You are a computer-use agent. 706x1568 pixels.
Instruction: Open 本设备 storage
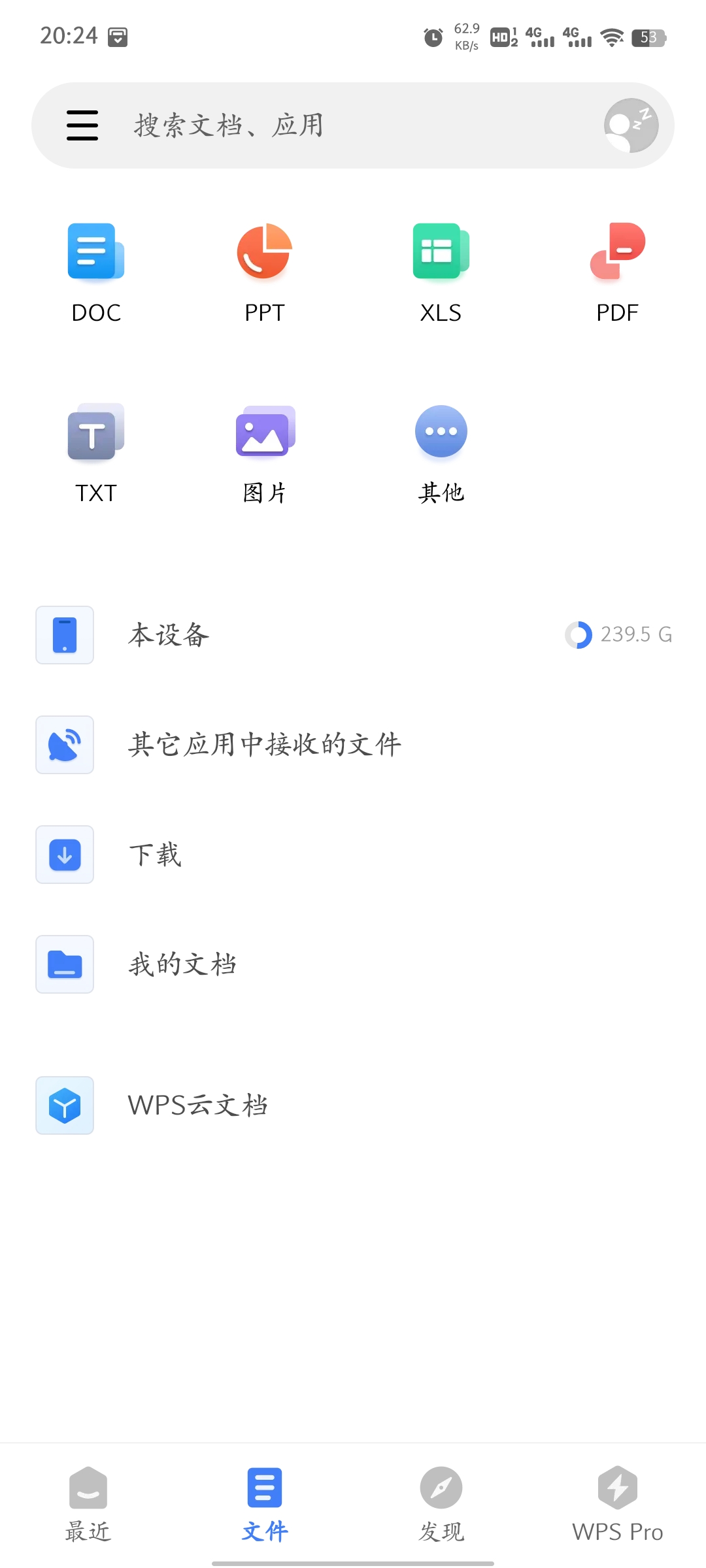353,635
